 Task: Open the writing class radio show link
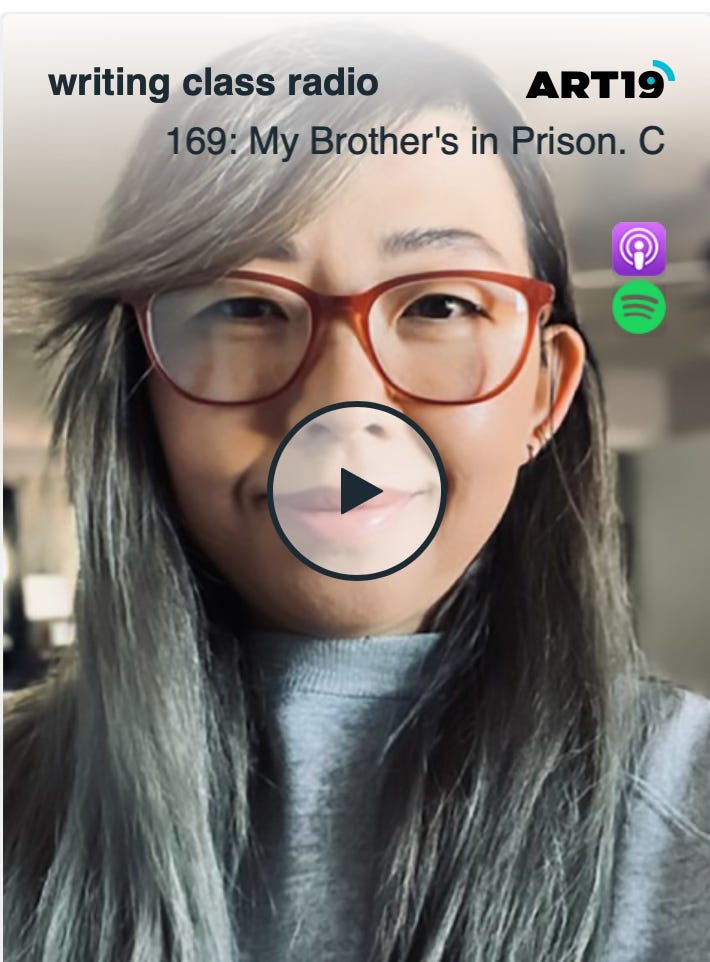pos(213,82)
